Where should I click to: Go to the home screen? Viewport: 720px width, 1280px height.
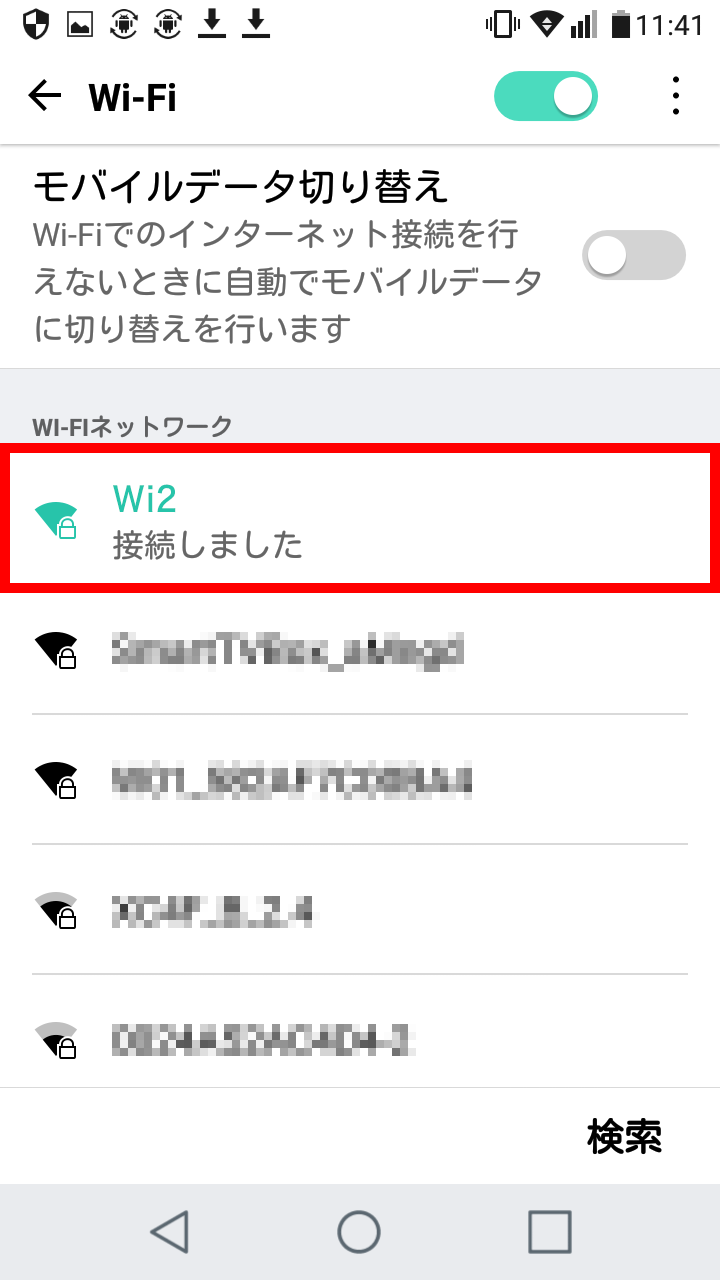(359, 1232)
